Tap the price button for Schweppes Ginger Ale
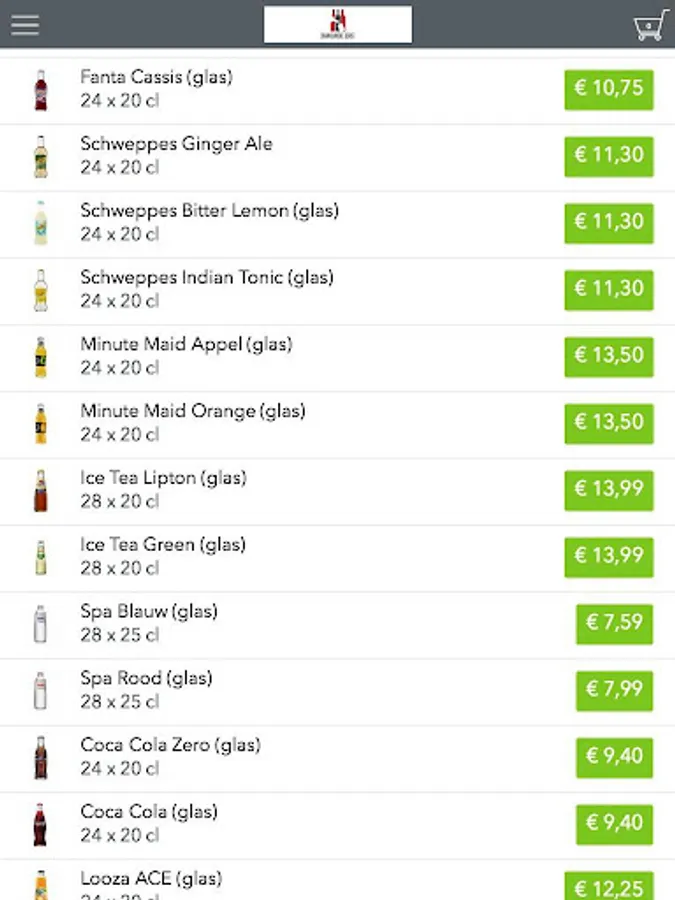Viewport: 675px width, 900px height. [x=608, y=156]
